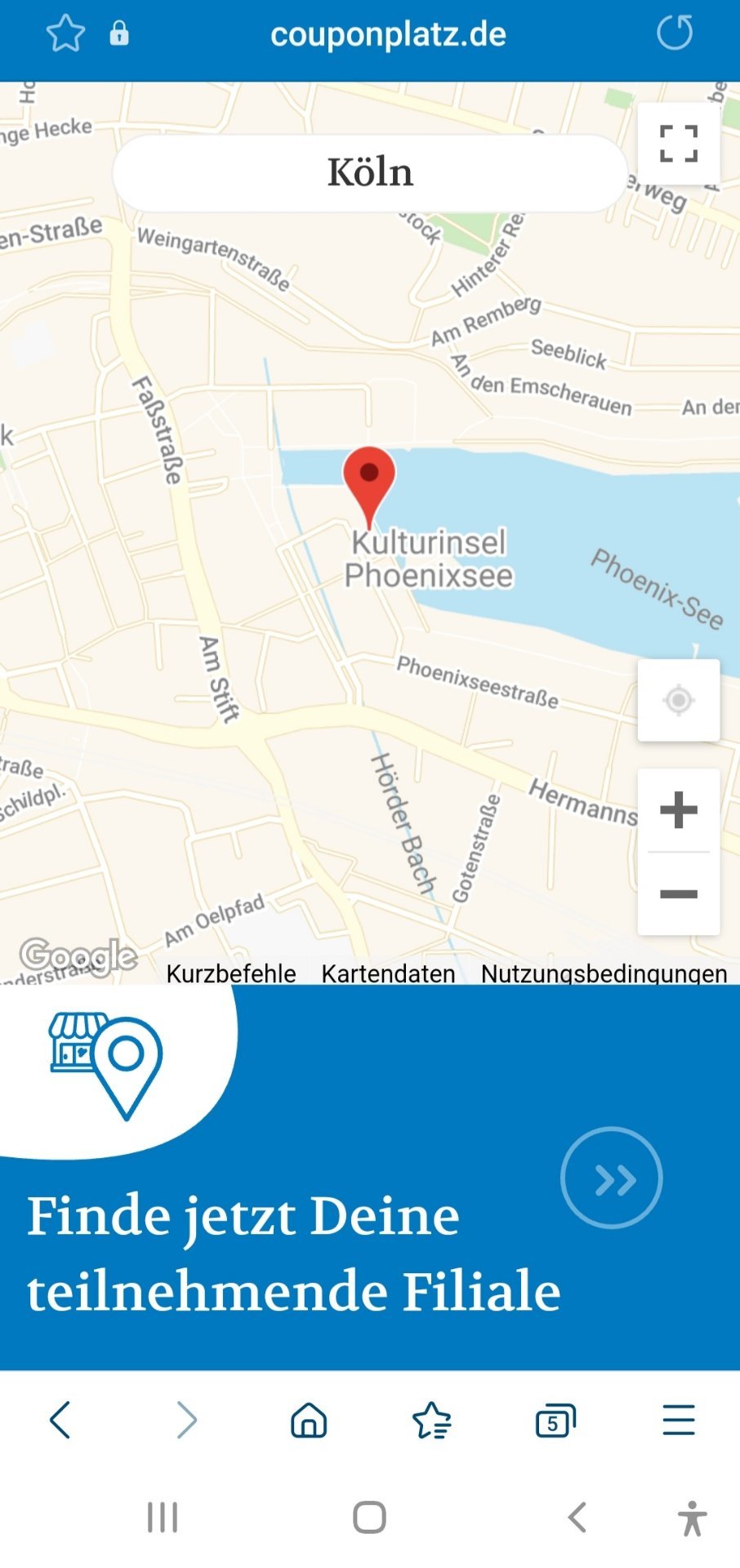Open the browser bookmarks list

[x=432, y=1420]
